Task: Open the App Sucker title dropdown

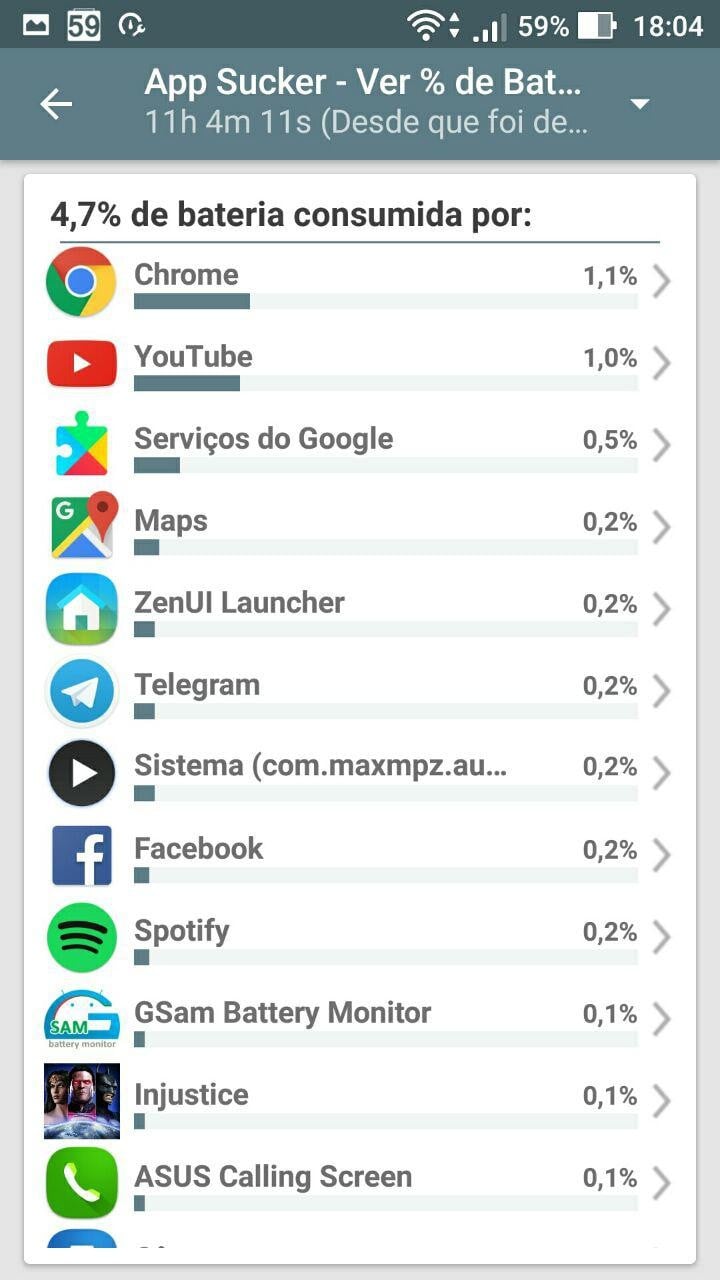Action: tap(640, 104)
